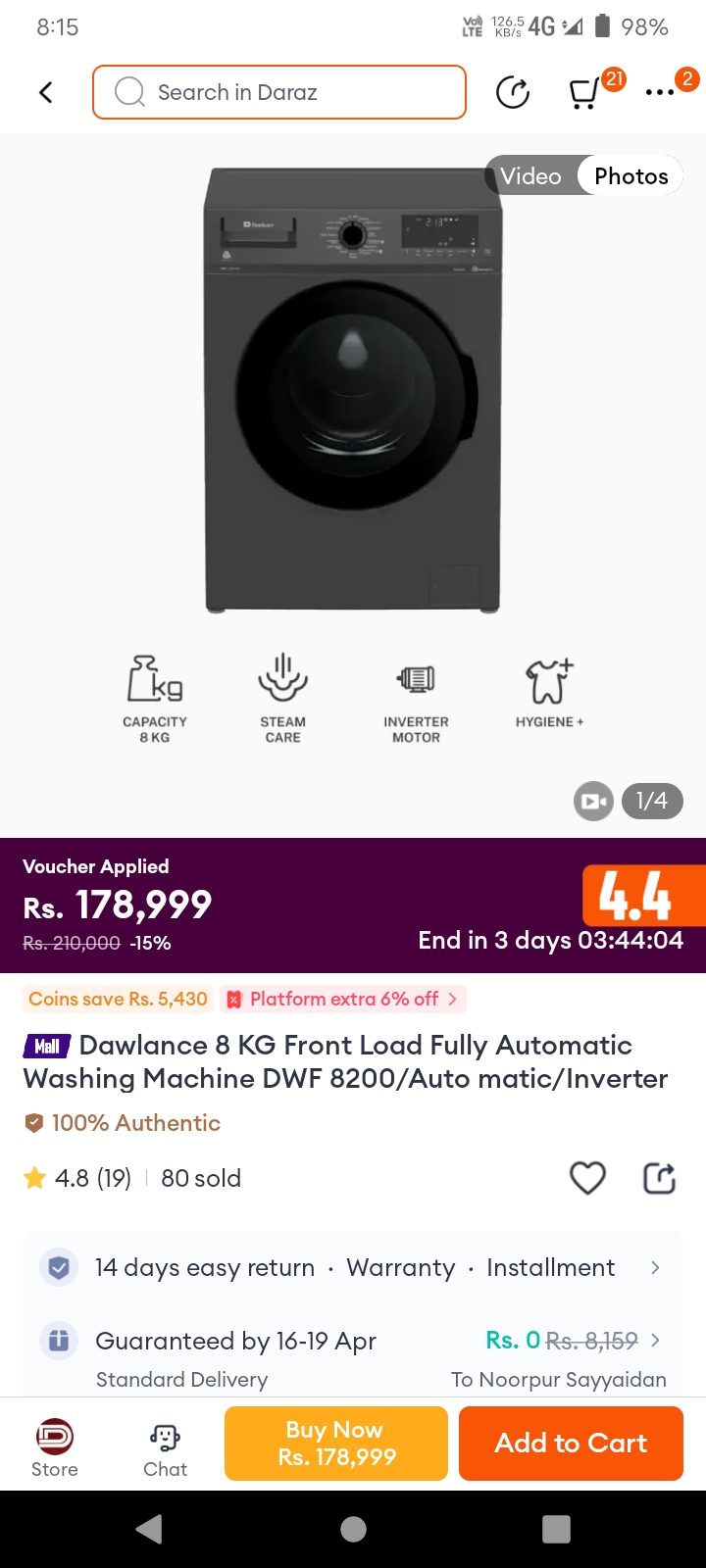Screen dimensions: 706x1568
Task: Open the circular arrow icon beside search
Action: [x=513, y=92]
